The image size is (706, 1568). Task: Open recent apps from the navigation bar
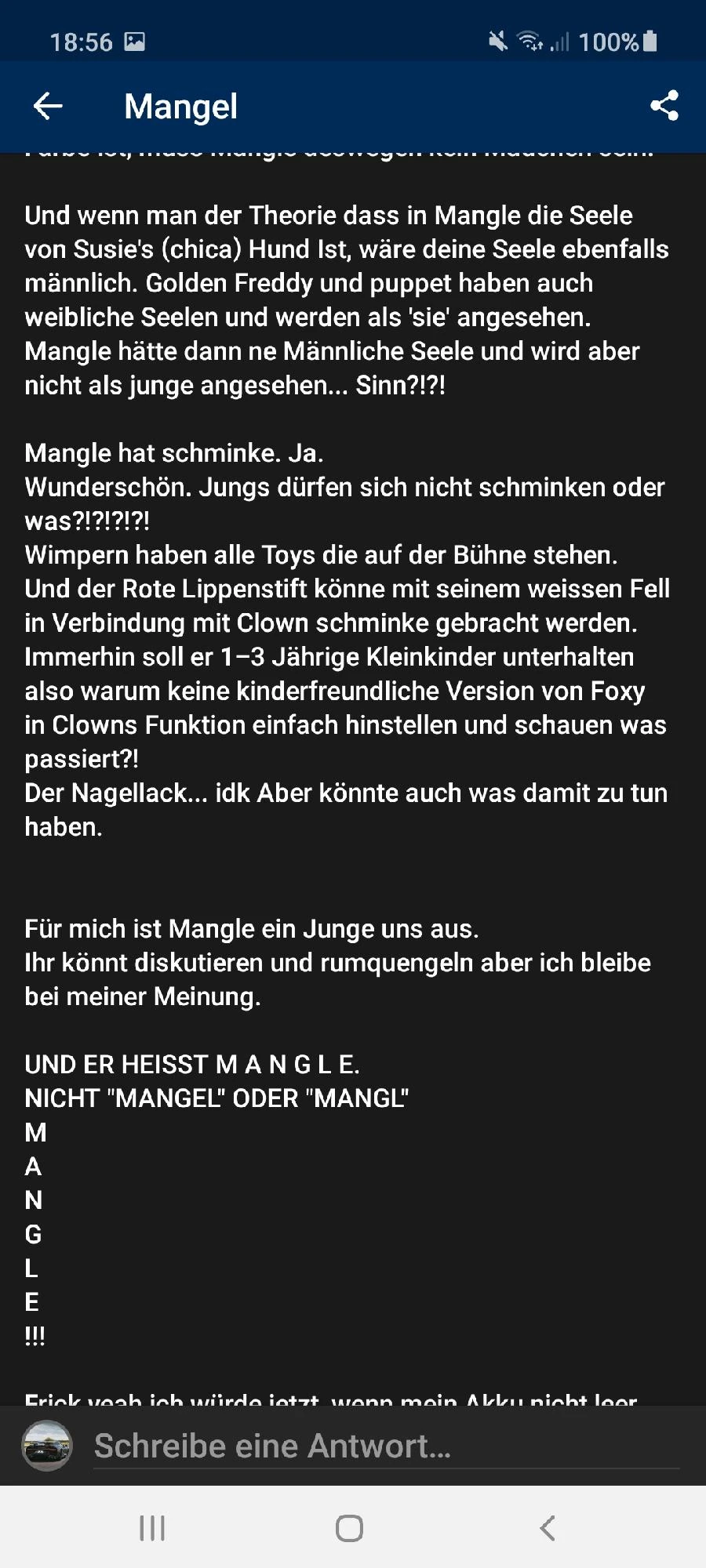(x=152, y=1527)
